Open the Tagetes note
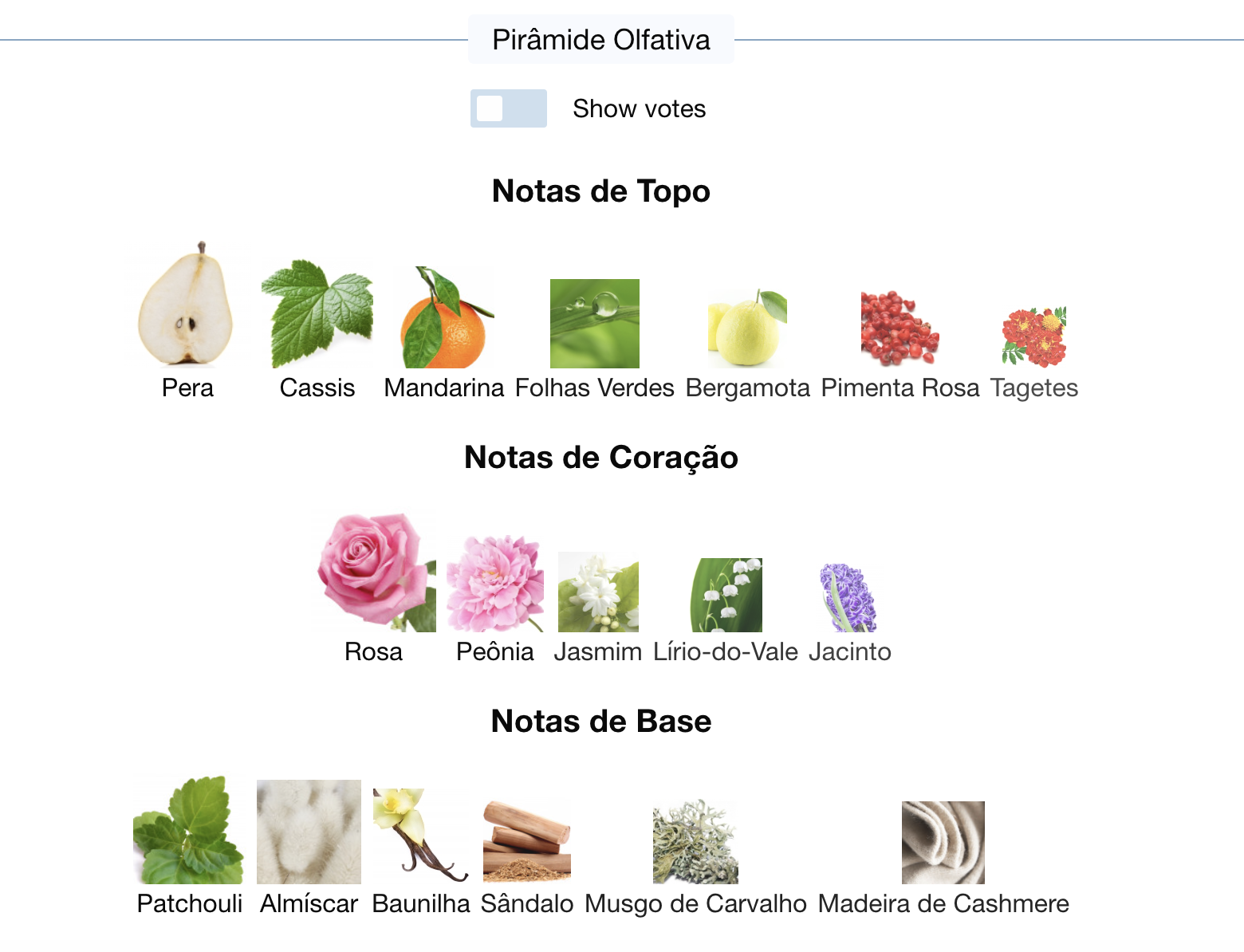This screenshot has height=952, width=1244. (x=1033, y=338)
